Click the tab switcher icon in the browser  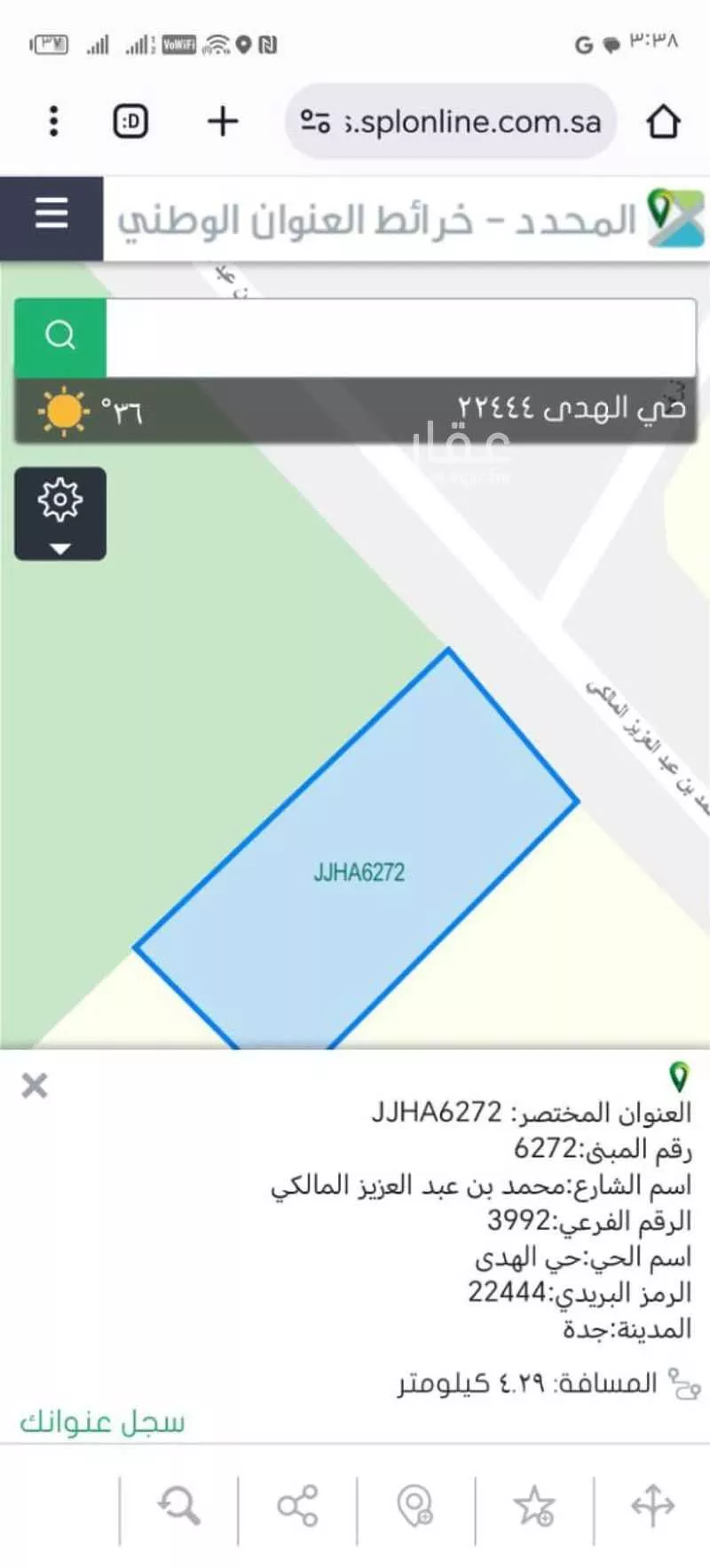[130, 122]
